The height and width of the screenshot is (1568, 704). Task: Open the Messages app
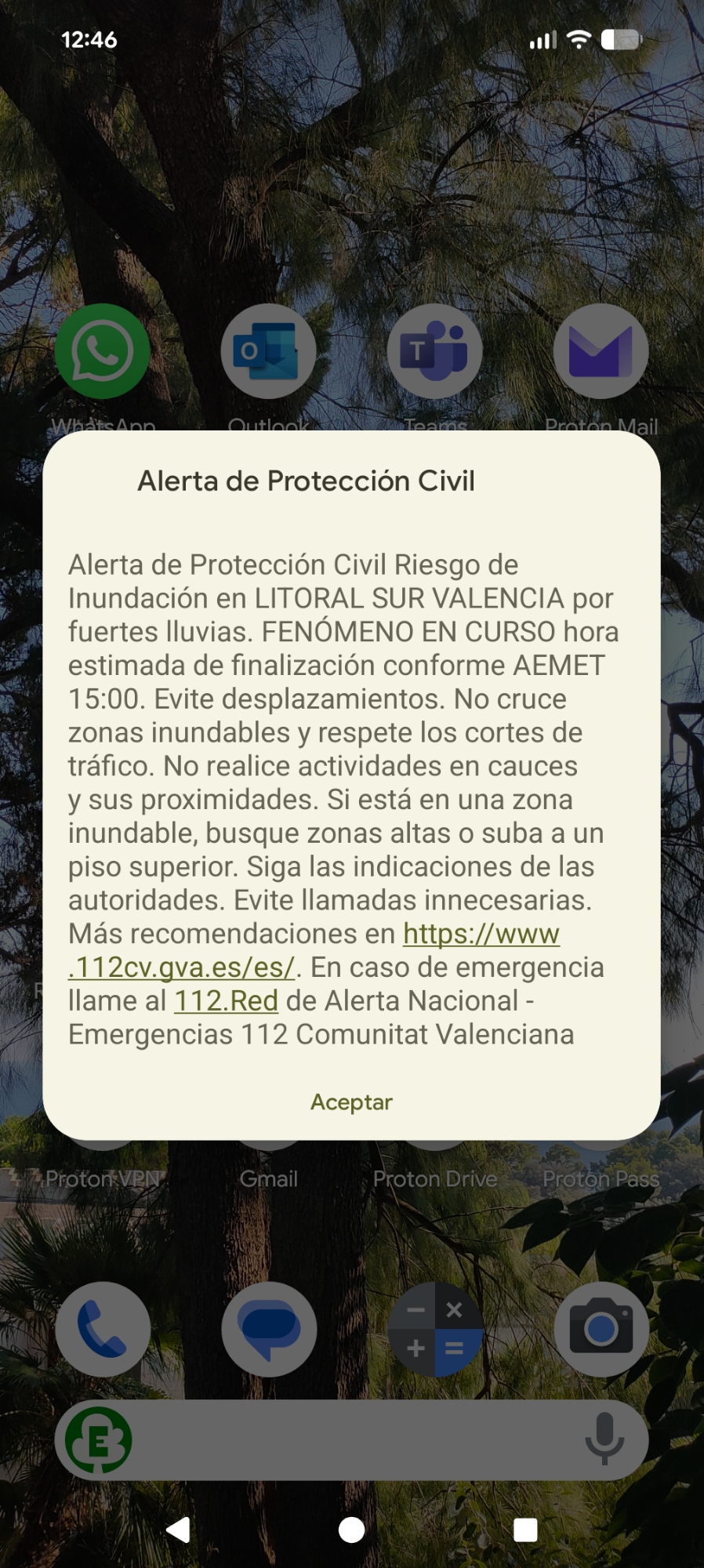[x=269, y=1329]
